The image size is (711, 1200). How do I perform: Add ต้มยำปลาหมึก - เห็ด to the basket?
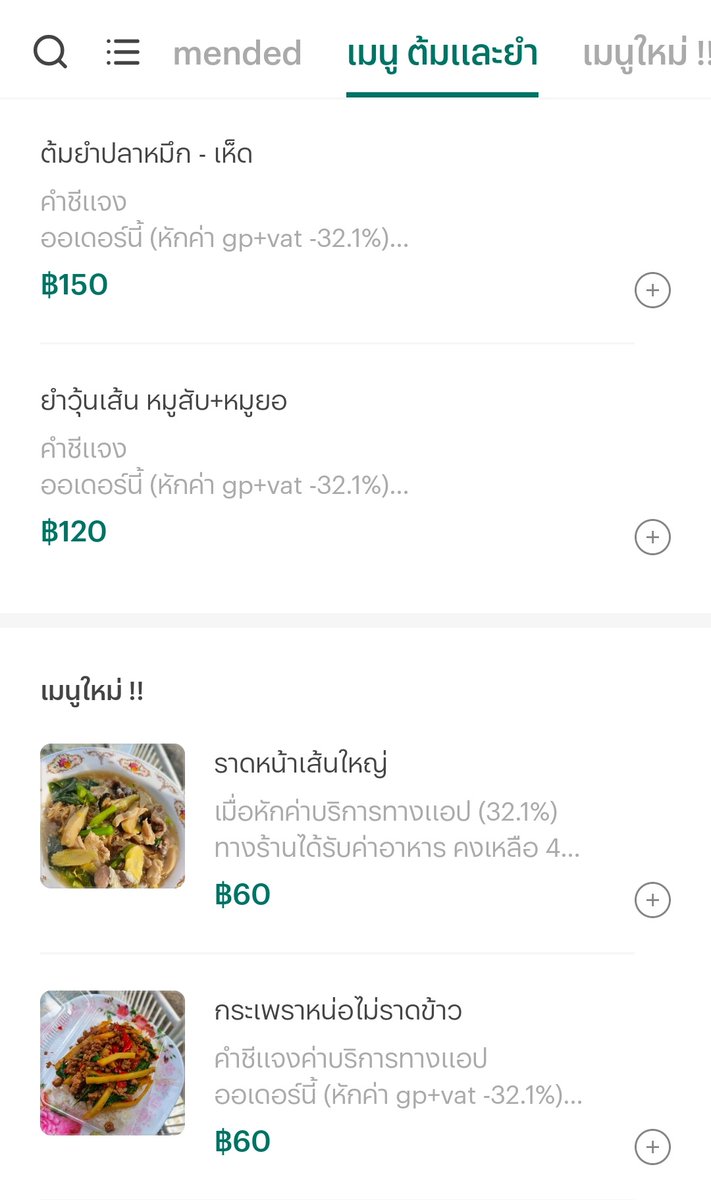click(x=652, y=291)
